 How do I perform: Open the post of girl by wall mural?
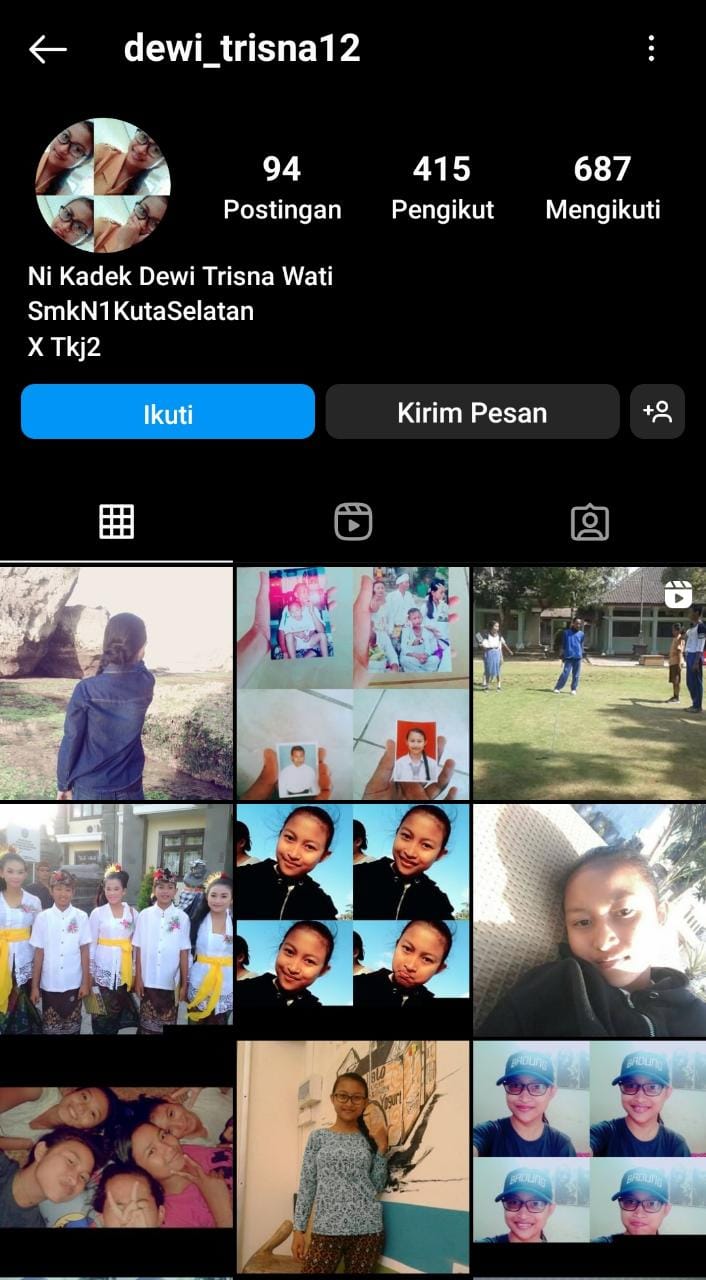coord(353,1157)
